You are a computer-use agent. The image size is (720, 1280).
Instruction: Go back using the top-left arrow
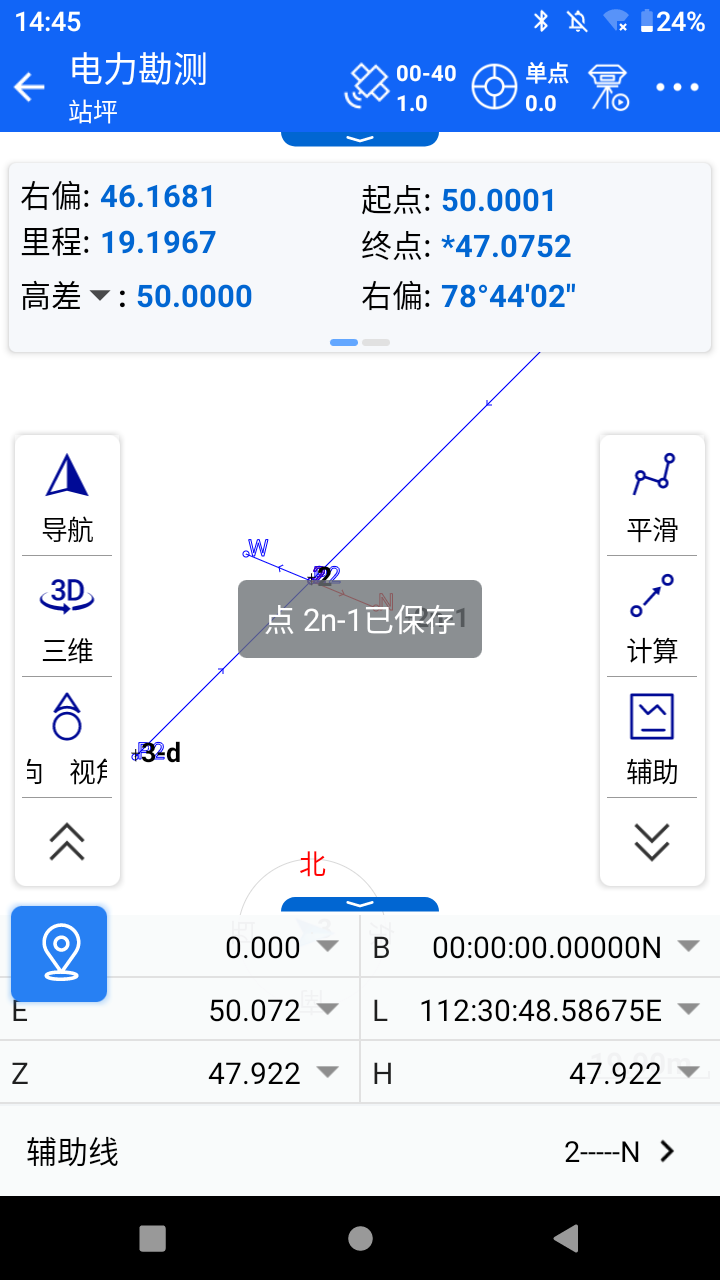[x=29, y=87]
